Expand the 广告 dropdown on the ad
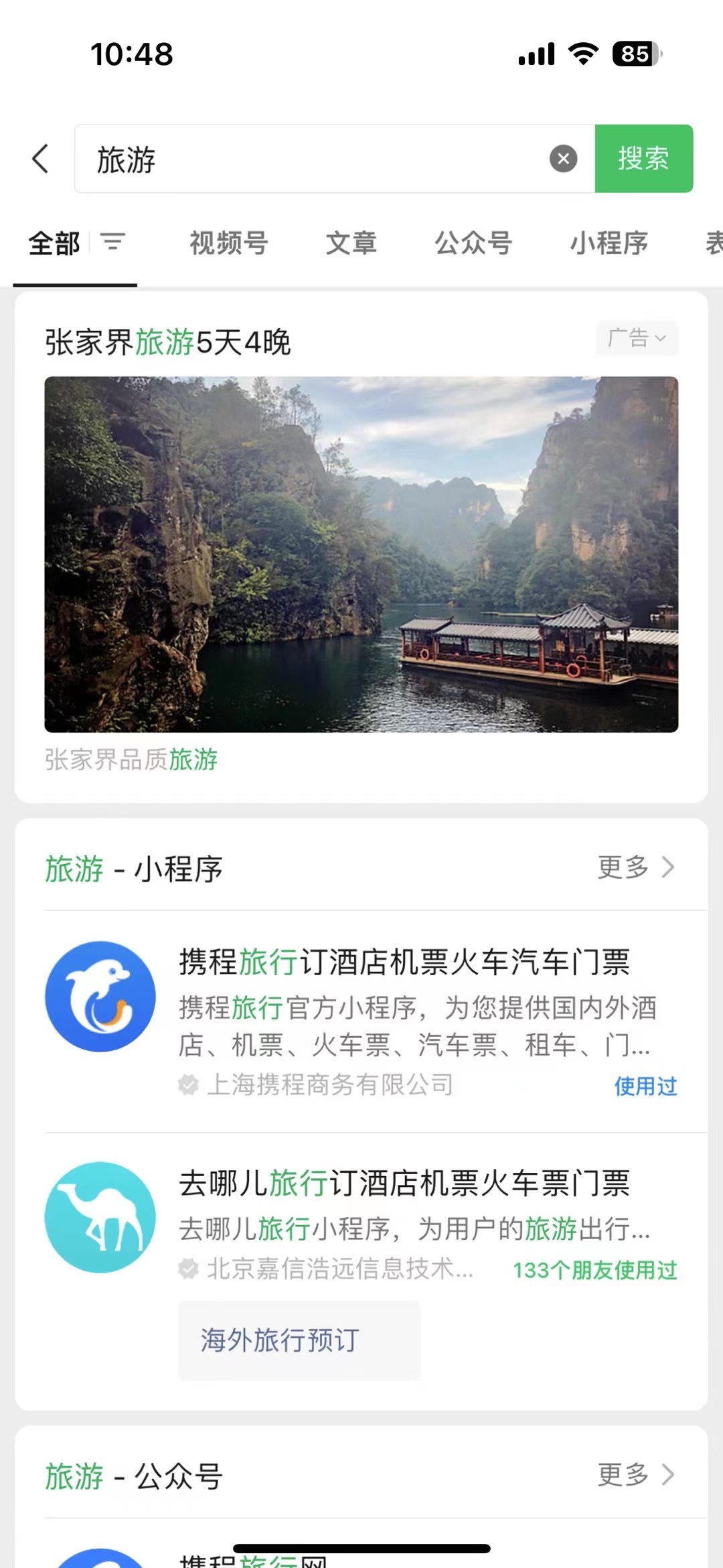Image resolution: width=723 pixels, height=1568 pixels. click(637, 338)
